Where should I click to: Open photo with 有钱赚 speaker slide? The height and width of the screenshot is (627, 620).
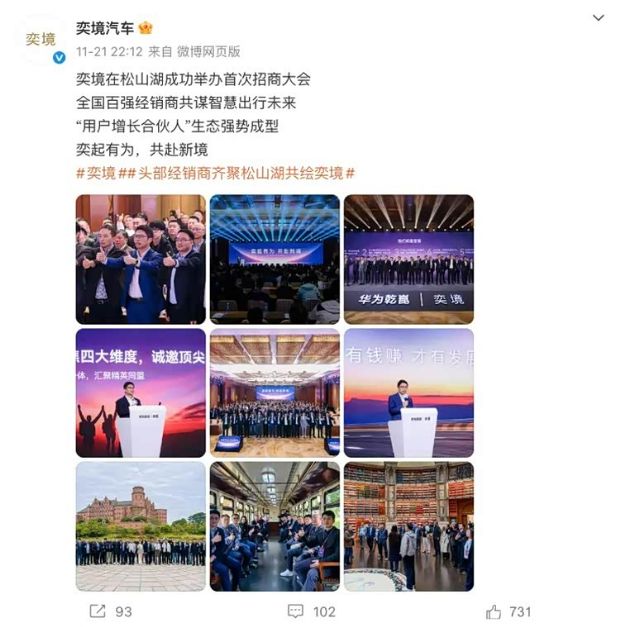(x=408, y=393)
